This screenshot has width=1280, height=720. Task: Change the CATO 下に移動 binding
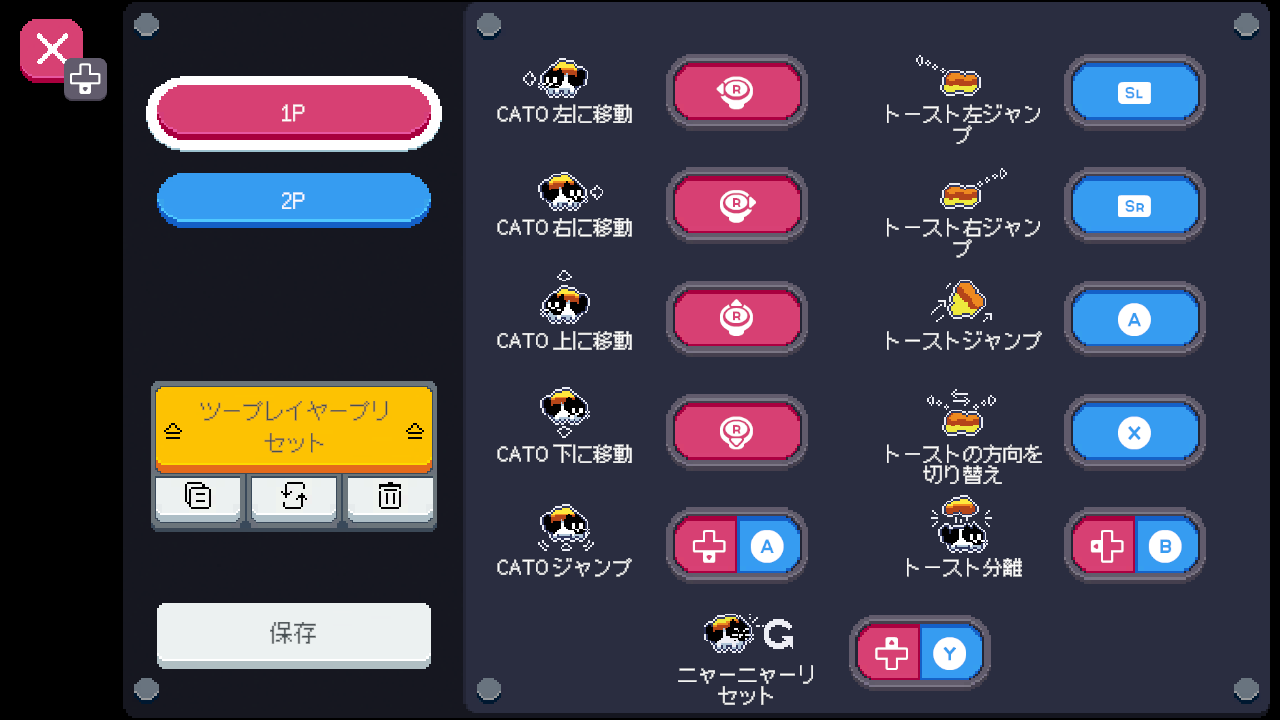point(736,432)
